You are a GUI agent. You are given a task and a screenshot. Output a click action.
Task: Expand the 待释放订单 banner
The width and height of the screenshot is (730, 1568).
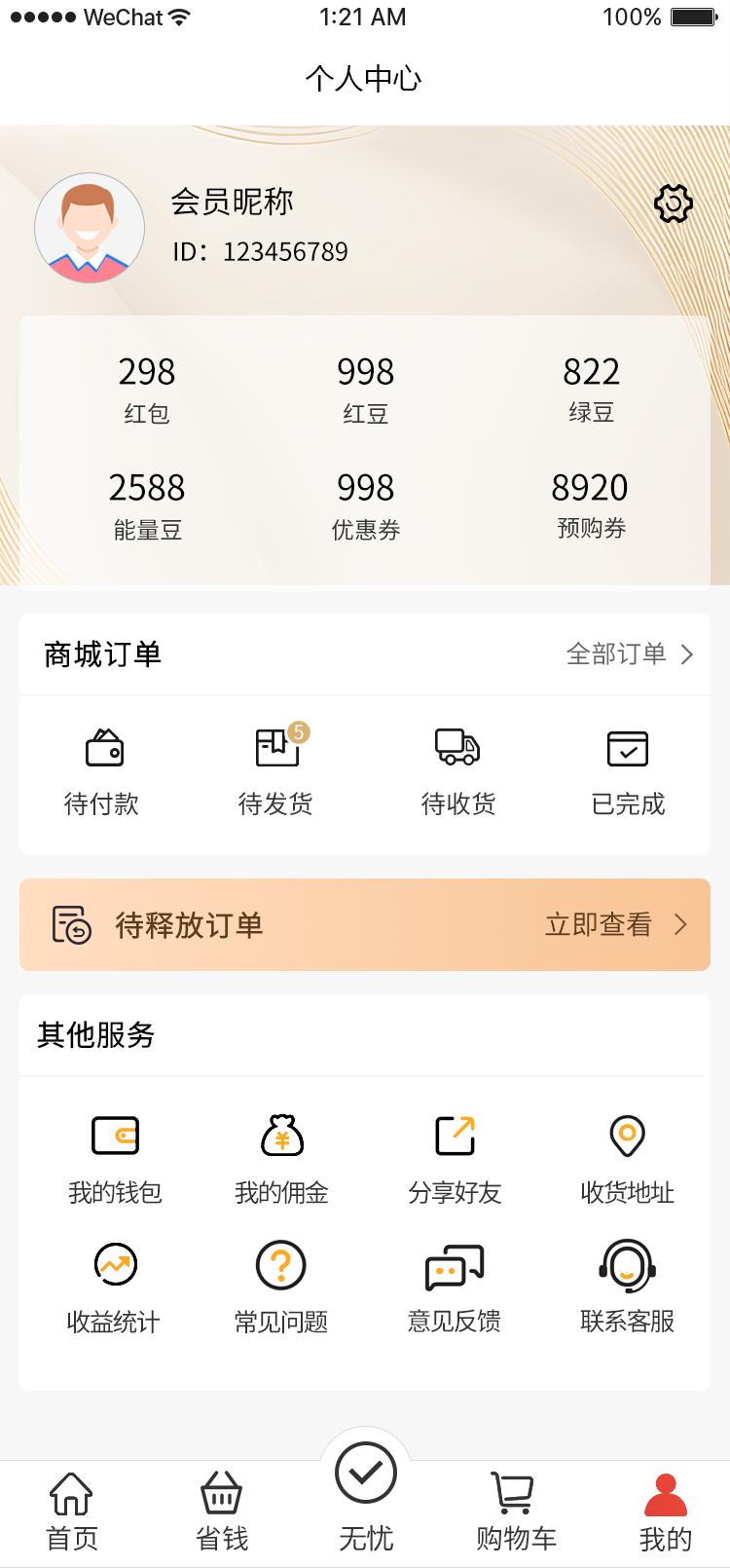coord(365,924)
